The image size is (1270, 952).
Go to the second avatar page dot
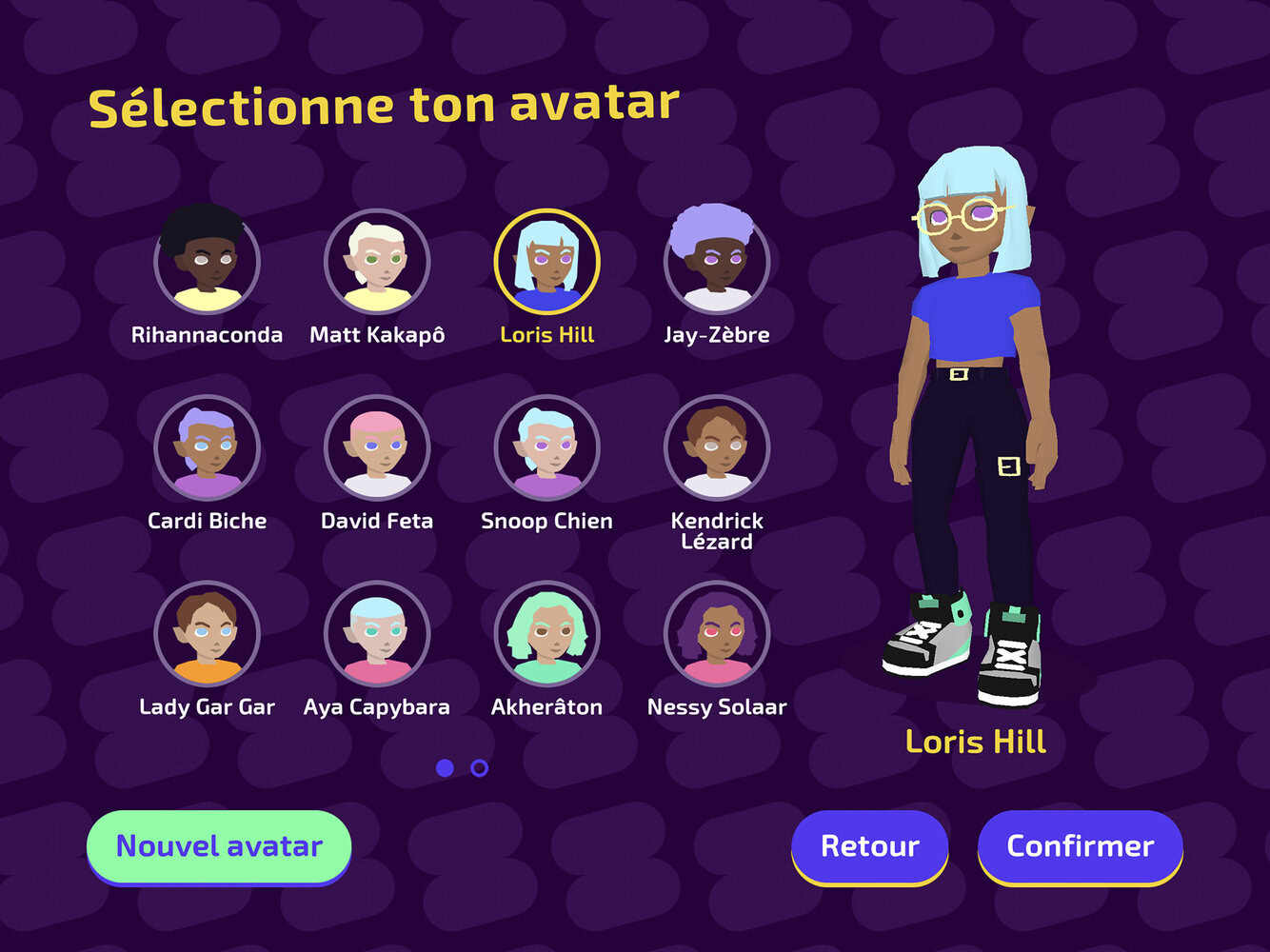(x=480, y=768)
